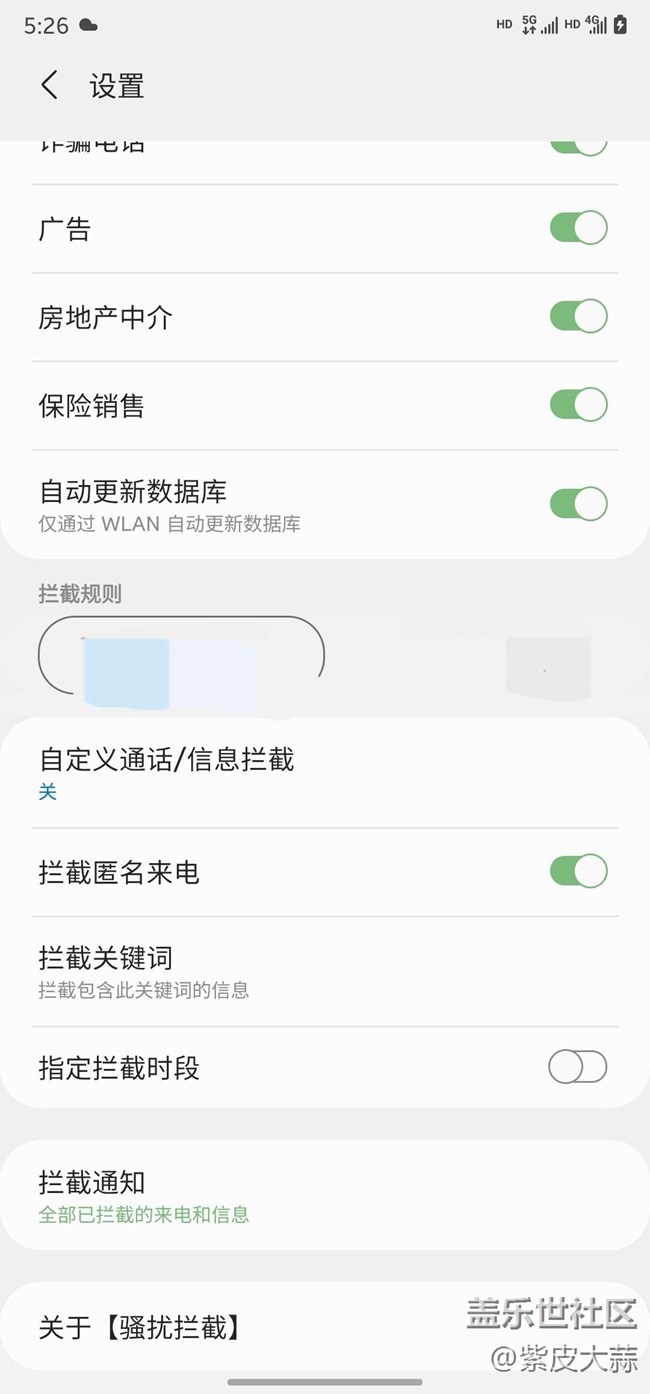The height and width of the screenshot is (1394, 650).
Task: Enable the 指定拦截时段 switch
Action: pos(578,1067)
